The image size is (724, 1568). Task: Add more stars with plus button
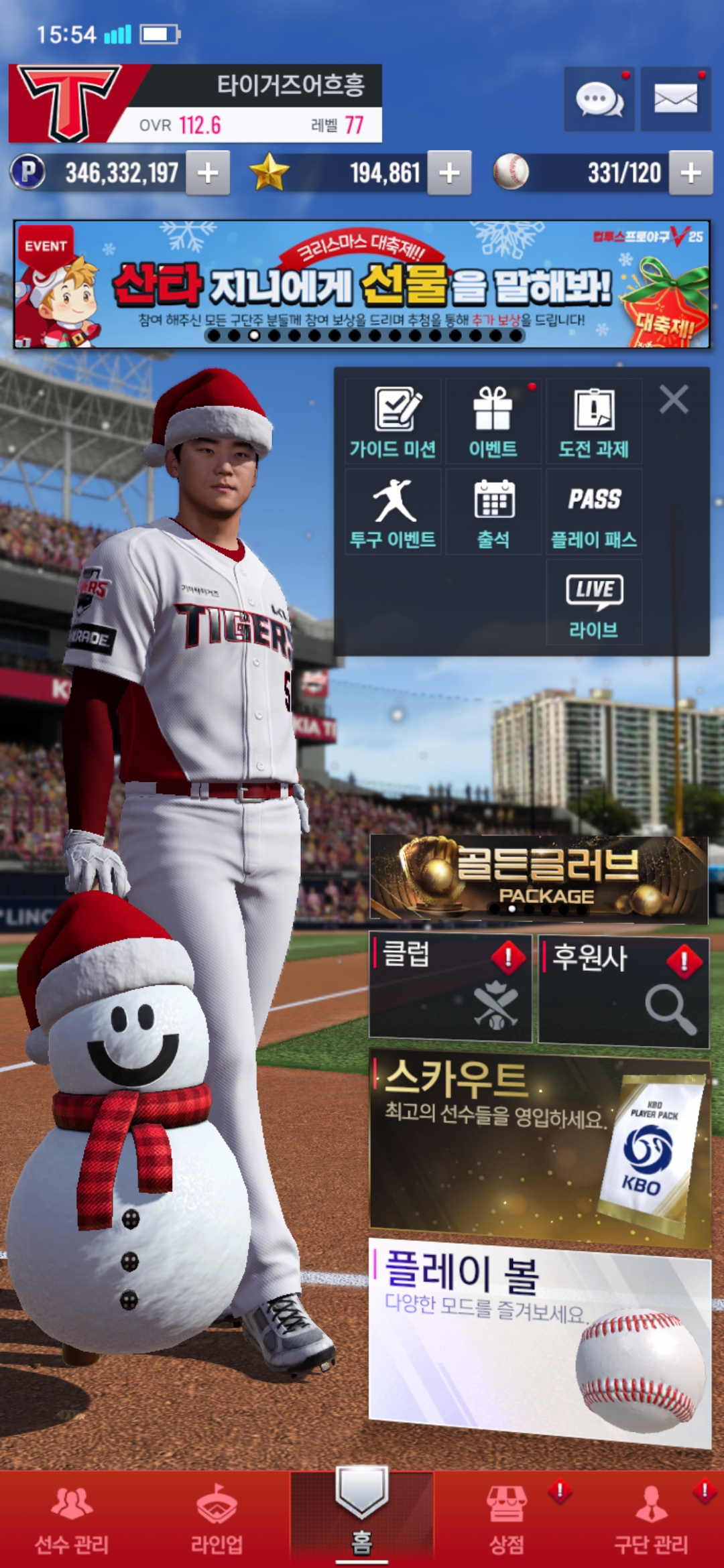[449, 173]
